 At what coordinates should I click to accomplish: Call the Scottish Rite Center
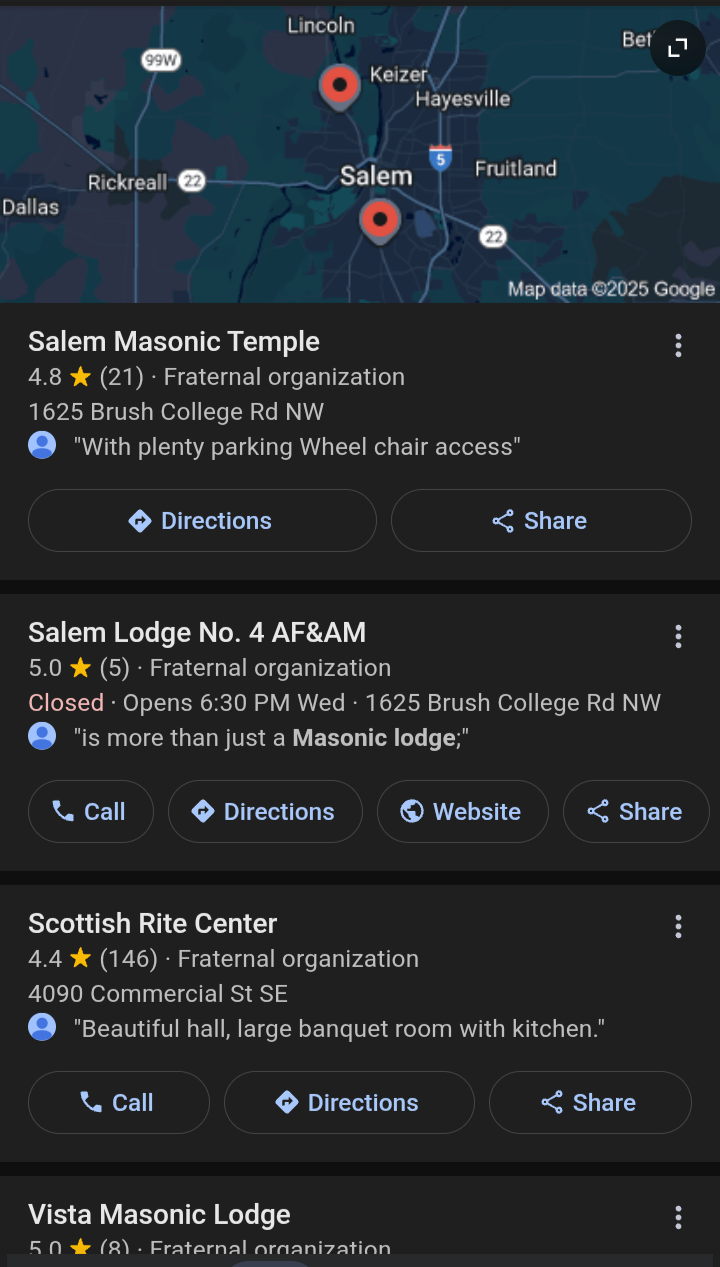119,1102
